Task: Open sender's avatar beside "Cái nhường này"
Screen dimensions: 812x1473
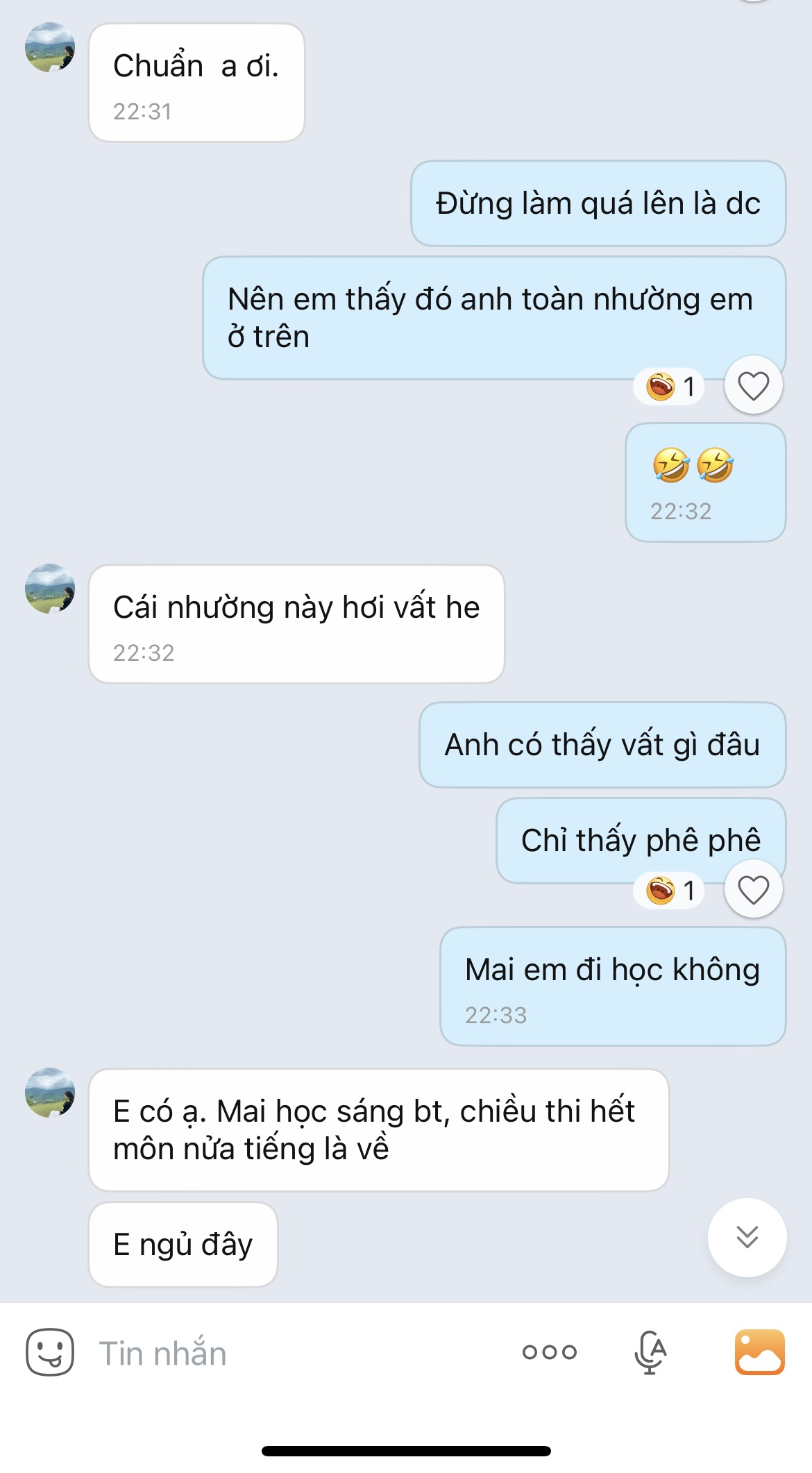Action: (50, 589)
